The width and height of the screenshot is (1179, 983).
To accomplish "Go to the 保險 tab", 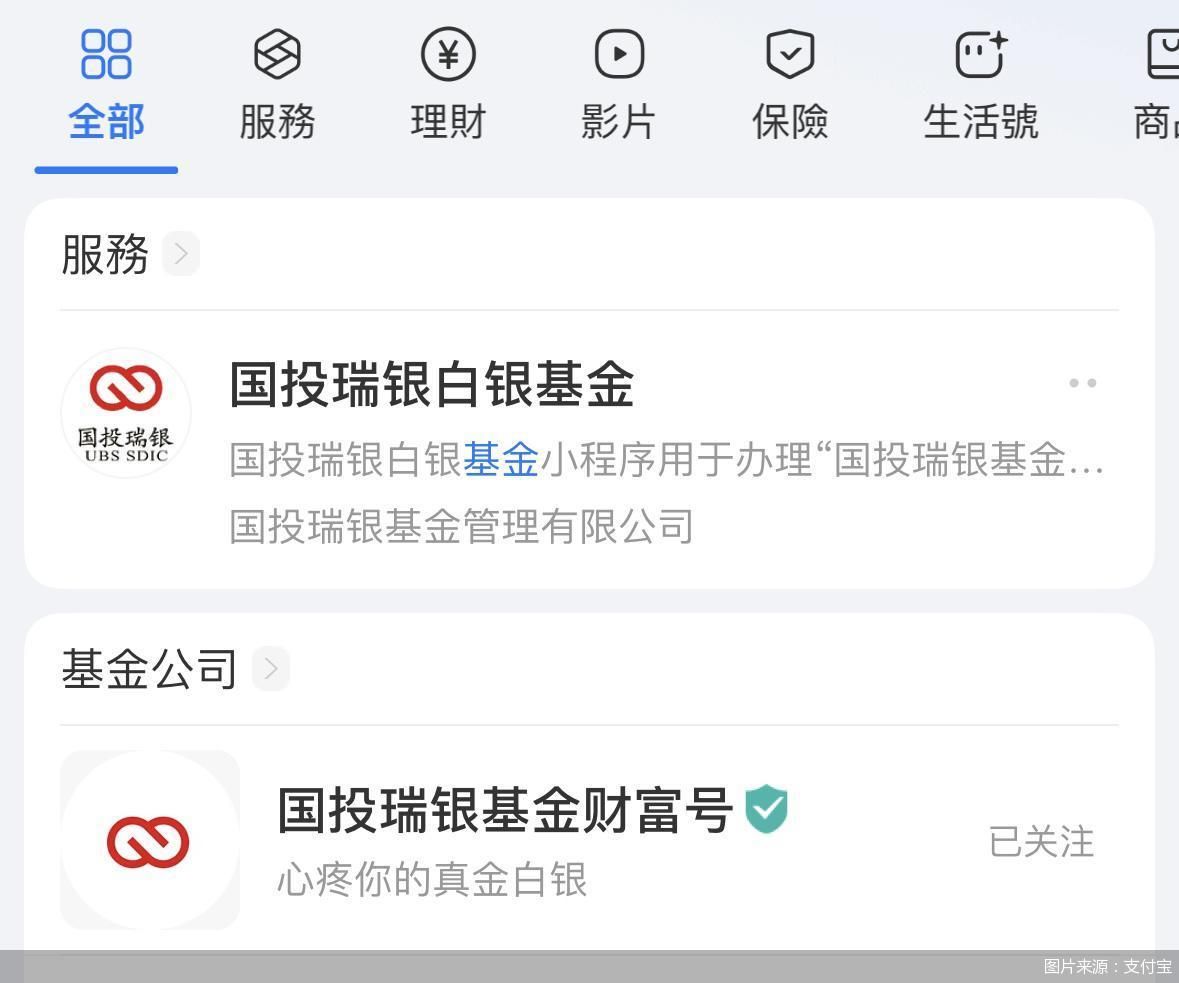I will [x=790, y=86].
